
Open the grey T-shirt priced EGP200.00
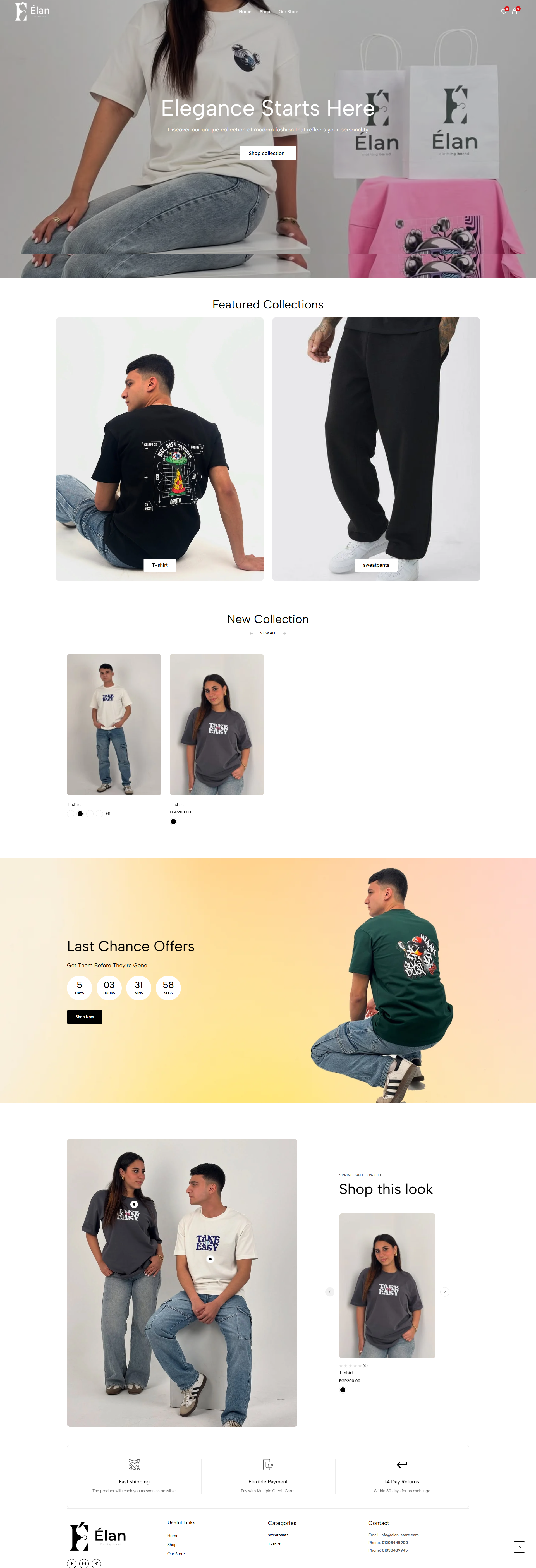(x=217, y=724)
